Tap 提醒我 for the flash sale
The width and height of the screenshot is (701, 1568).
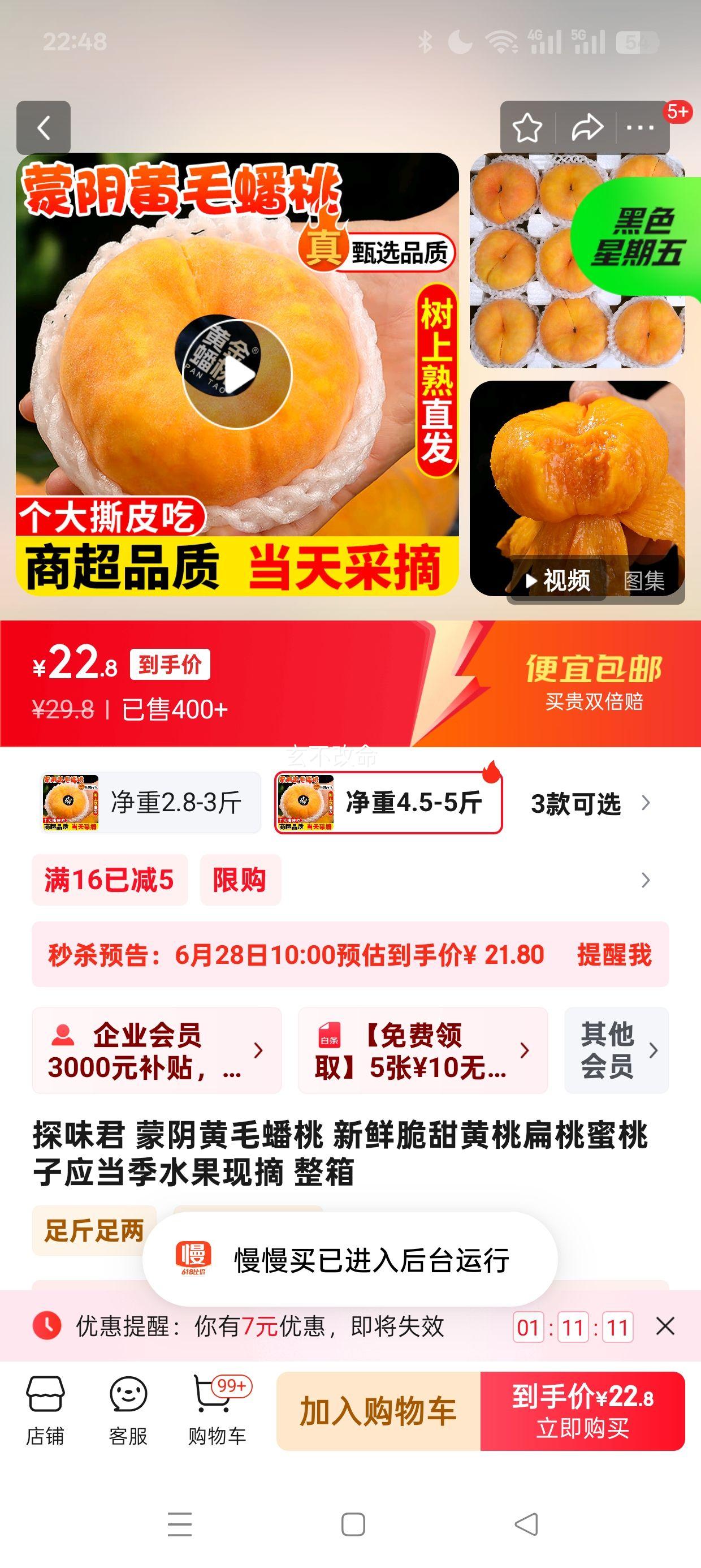click(614, 954)
